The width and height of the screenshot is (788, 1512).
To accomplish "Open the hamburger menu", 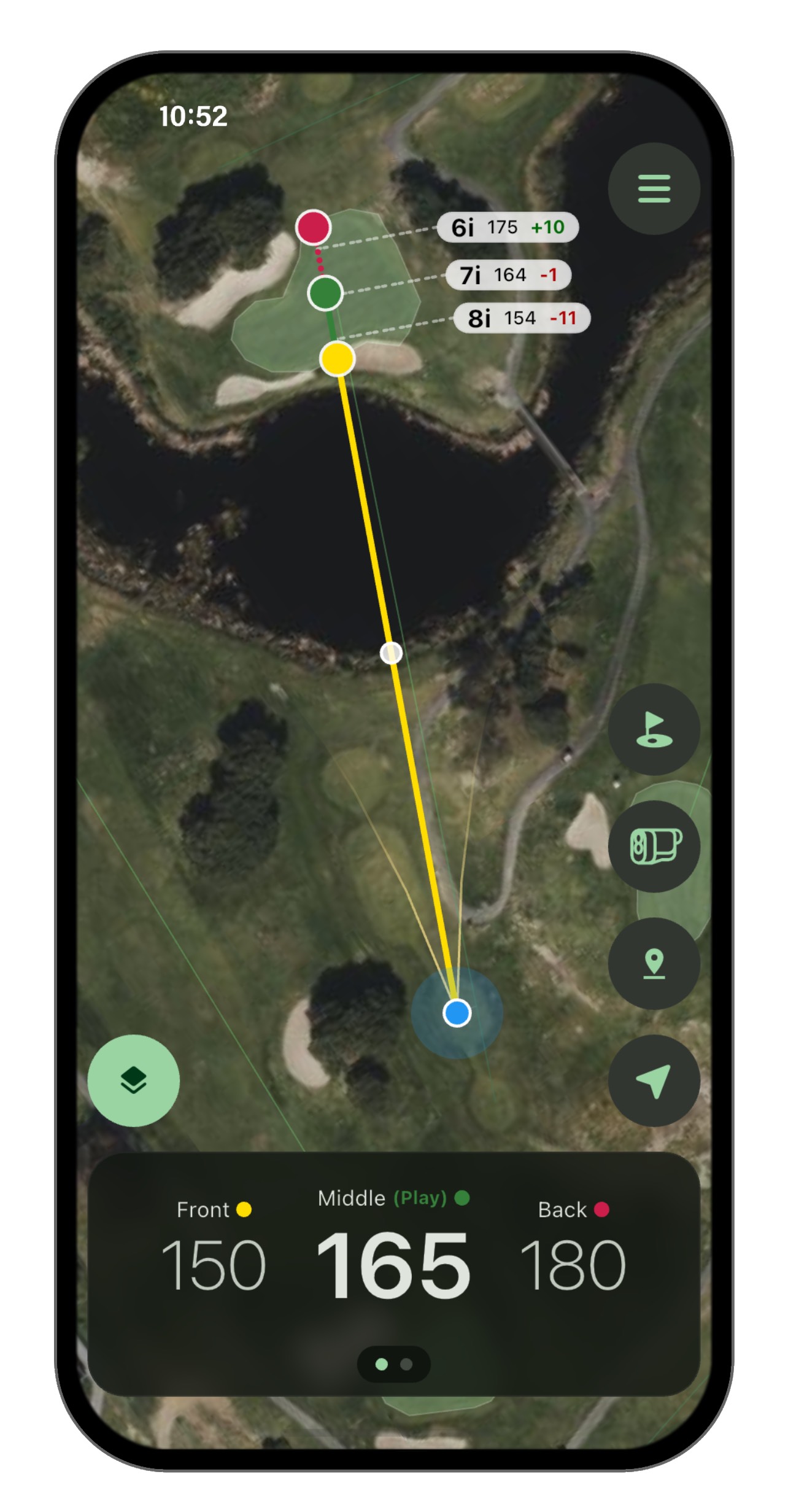I will [654, 188].
